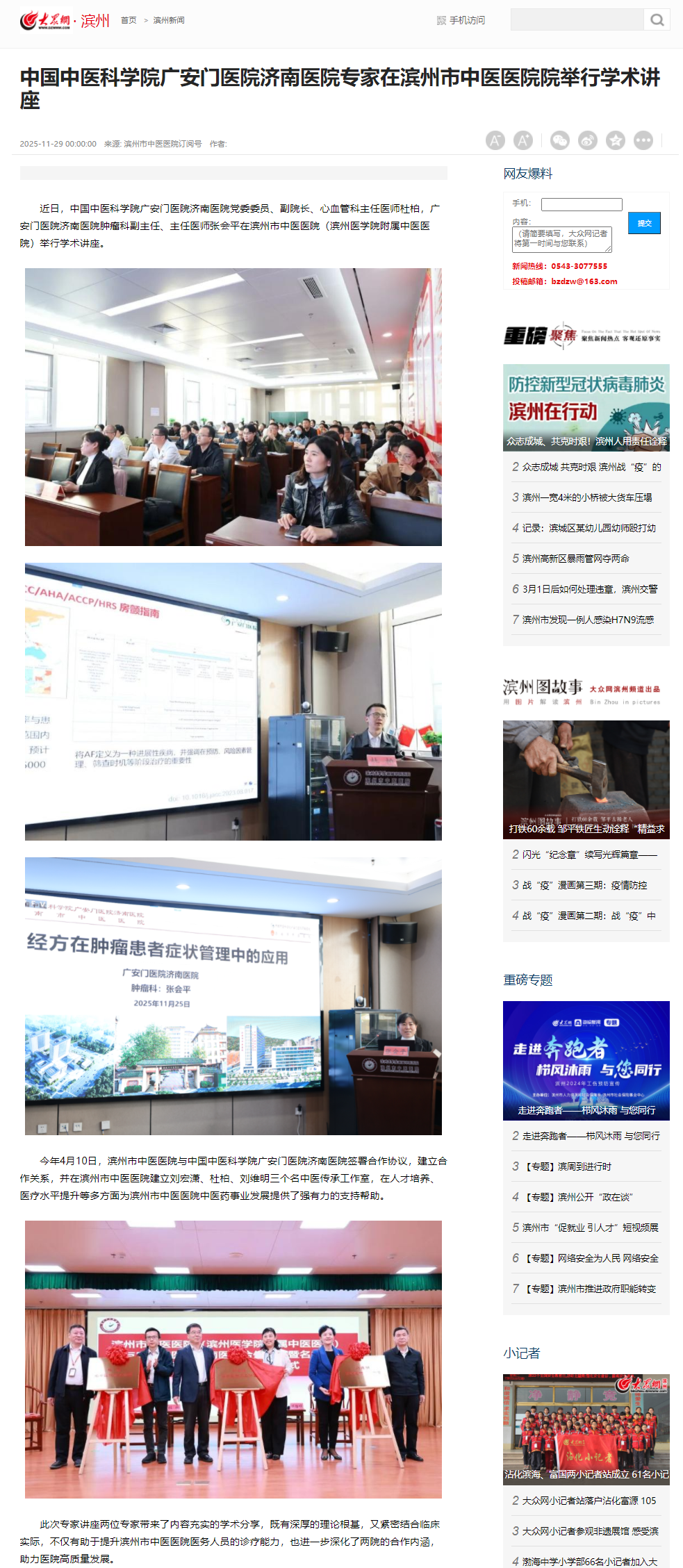Tap the search magnifier button
Image resolution: width=683 pixels, height=1568 pixels.
[x=657, y=20]
